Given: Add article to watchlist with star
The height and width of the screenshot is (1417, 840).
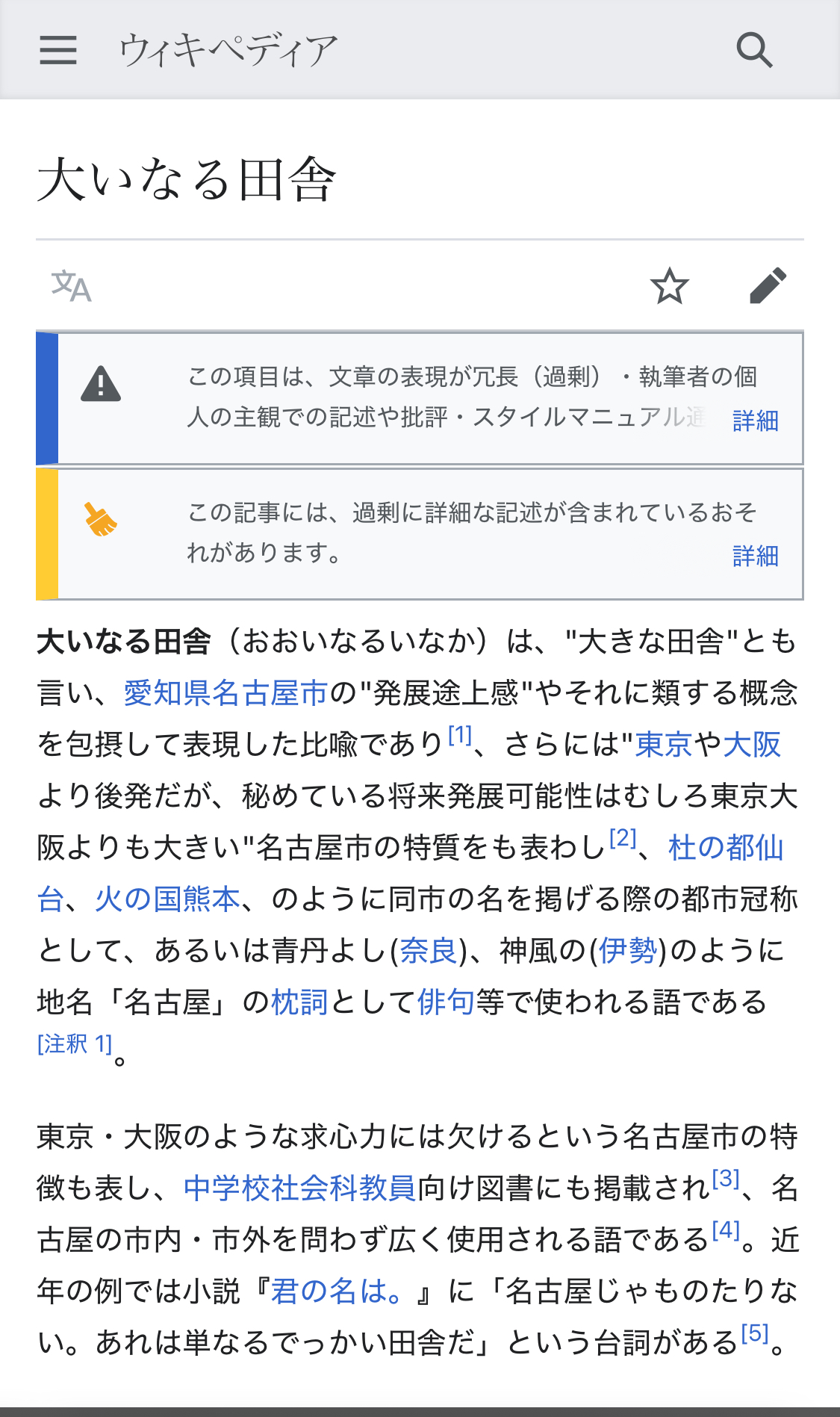Looking at the screenshot, I should pos(669,286).
